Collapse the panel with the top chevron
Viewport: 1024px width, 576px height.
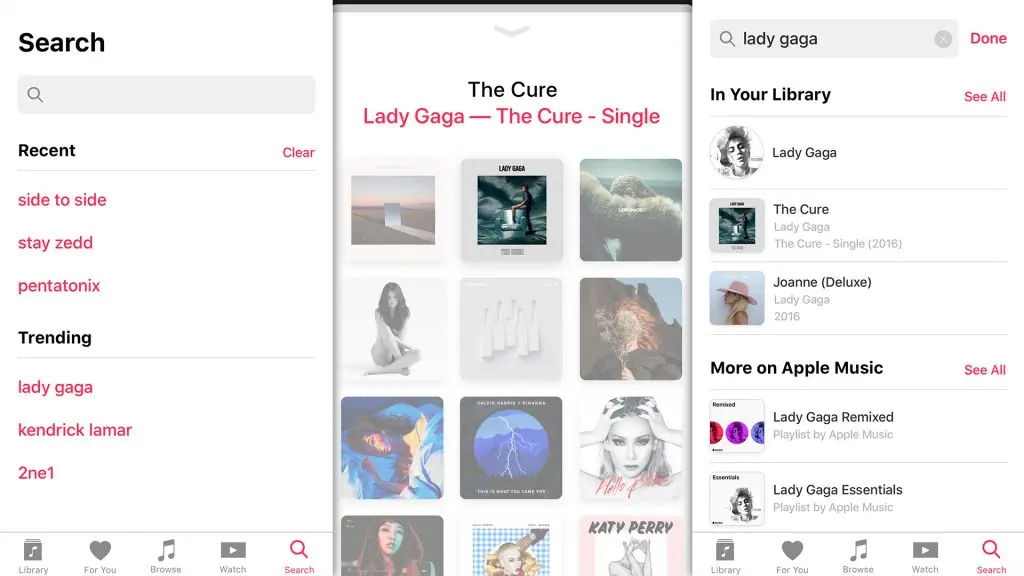512,32
